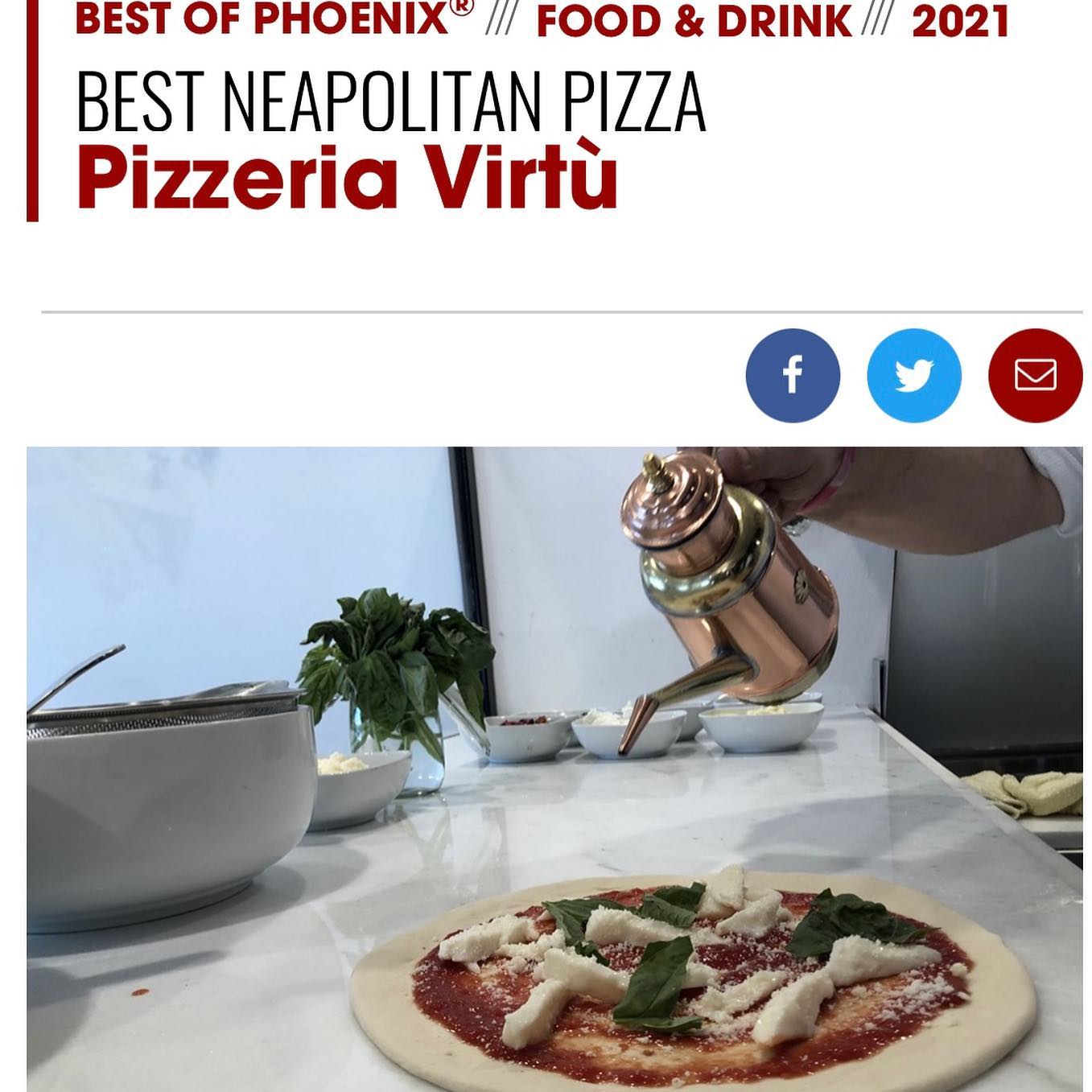The image size is (1092, 1092).
Task: Open the 2021 edition link
Action: tap(959, 21)
